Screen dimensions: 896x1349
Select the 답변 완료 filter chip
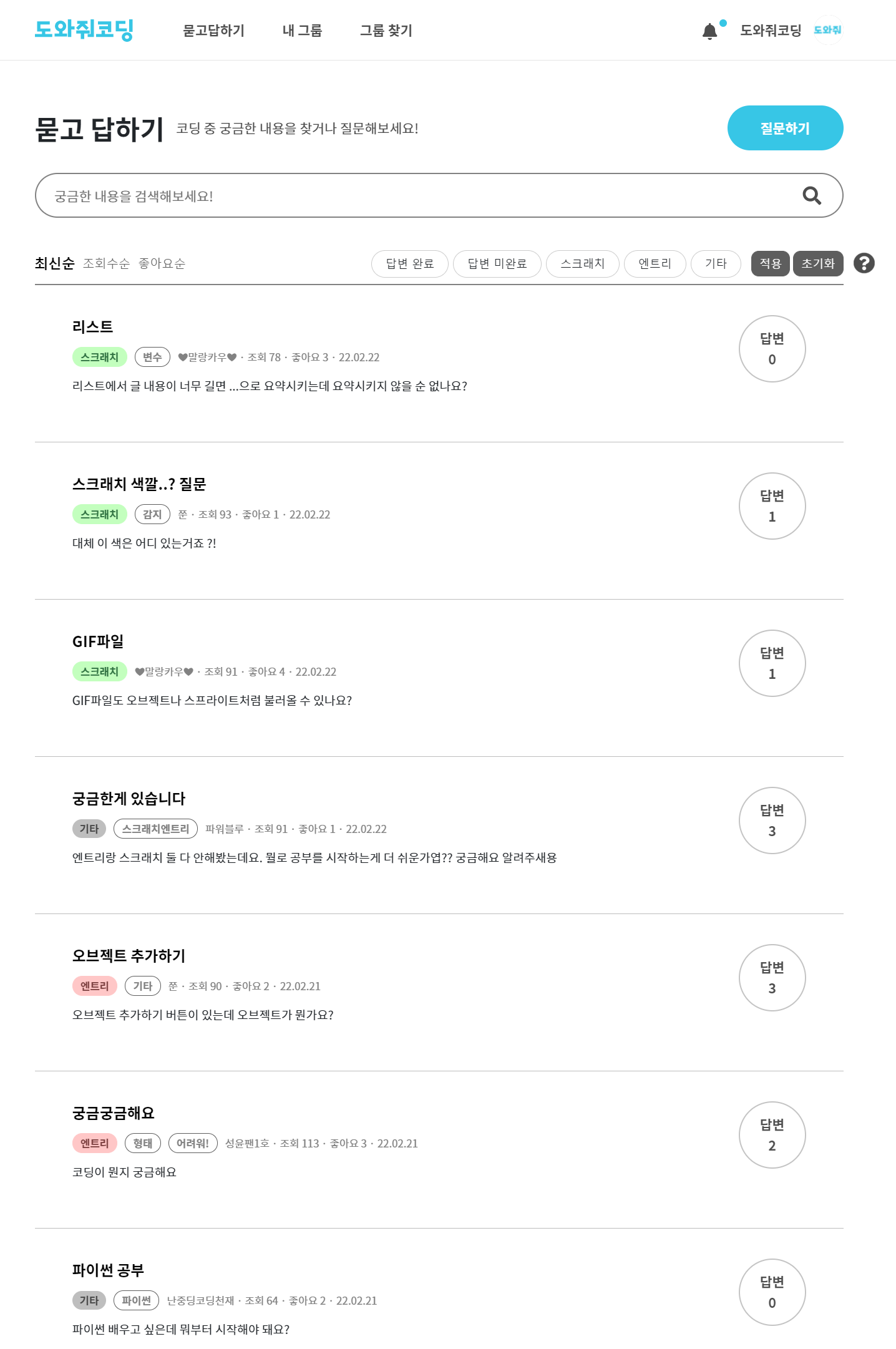[x=409, y=263]
